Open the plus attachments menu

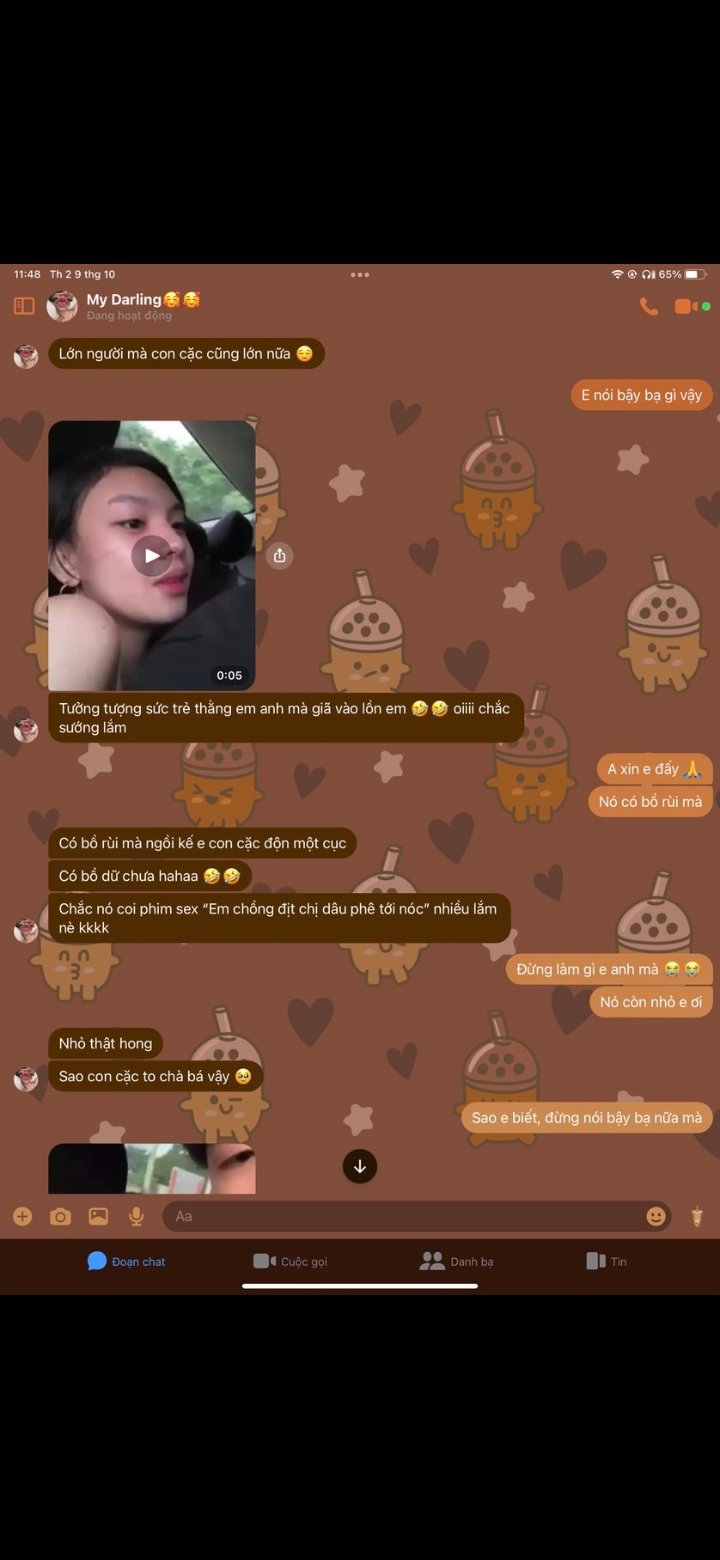[22, 1216]
